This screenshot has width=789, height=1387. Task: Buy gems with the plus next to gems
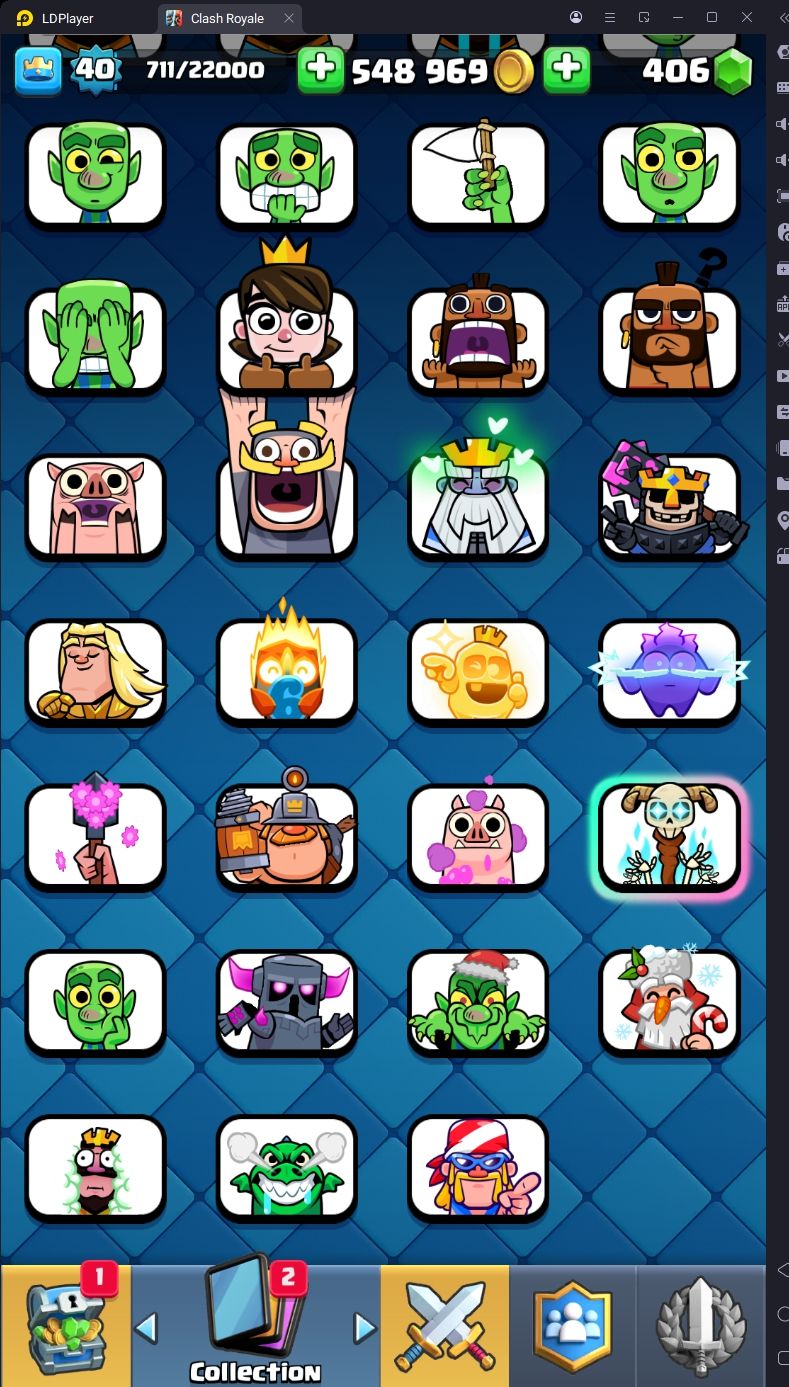[x=566, y=69]
